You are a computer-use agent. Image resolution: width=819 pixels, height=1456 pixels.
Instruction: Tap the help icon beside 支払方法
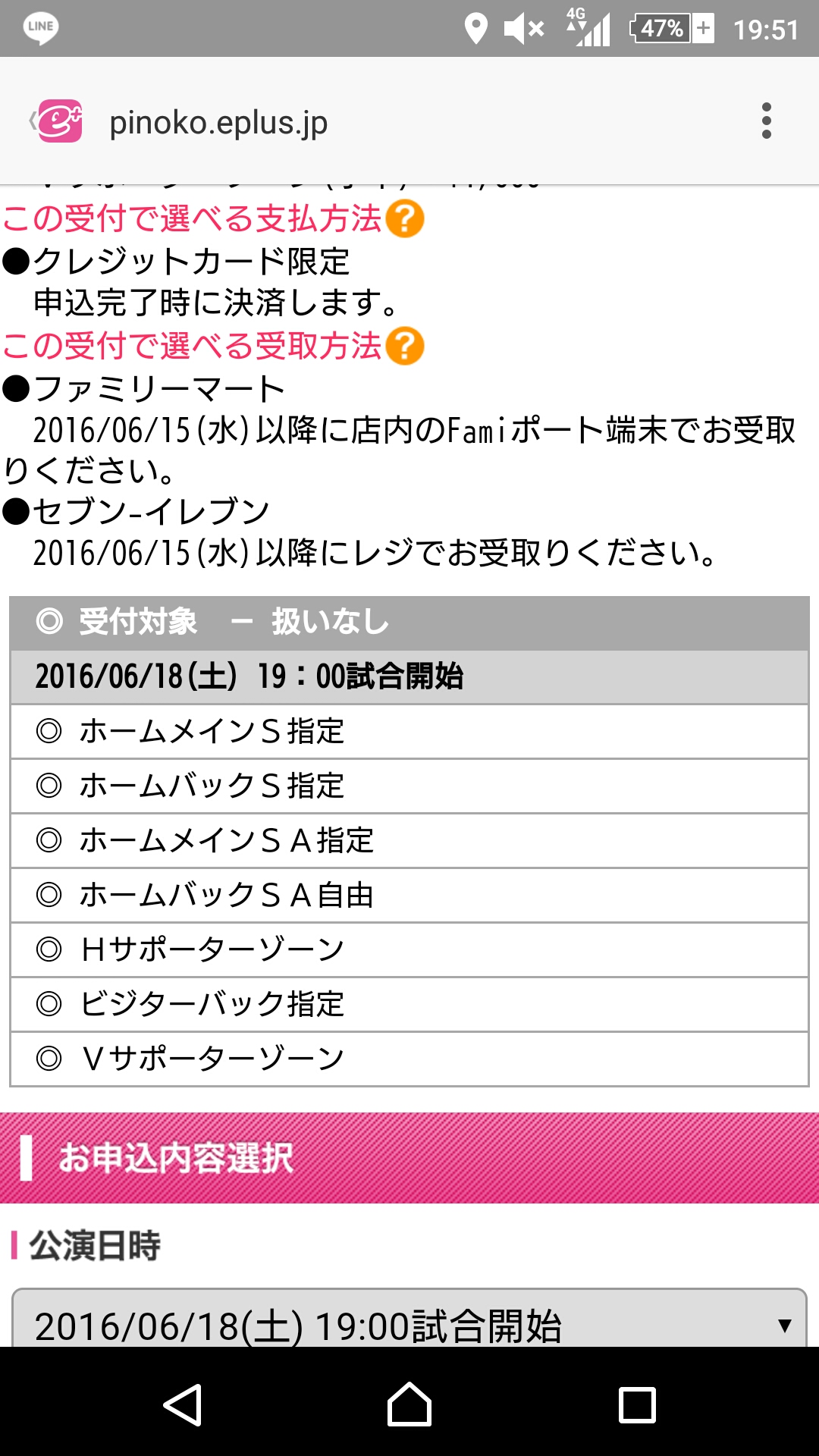pos(405,219)
